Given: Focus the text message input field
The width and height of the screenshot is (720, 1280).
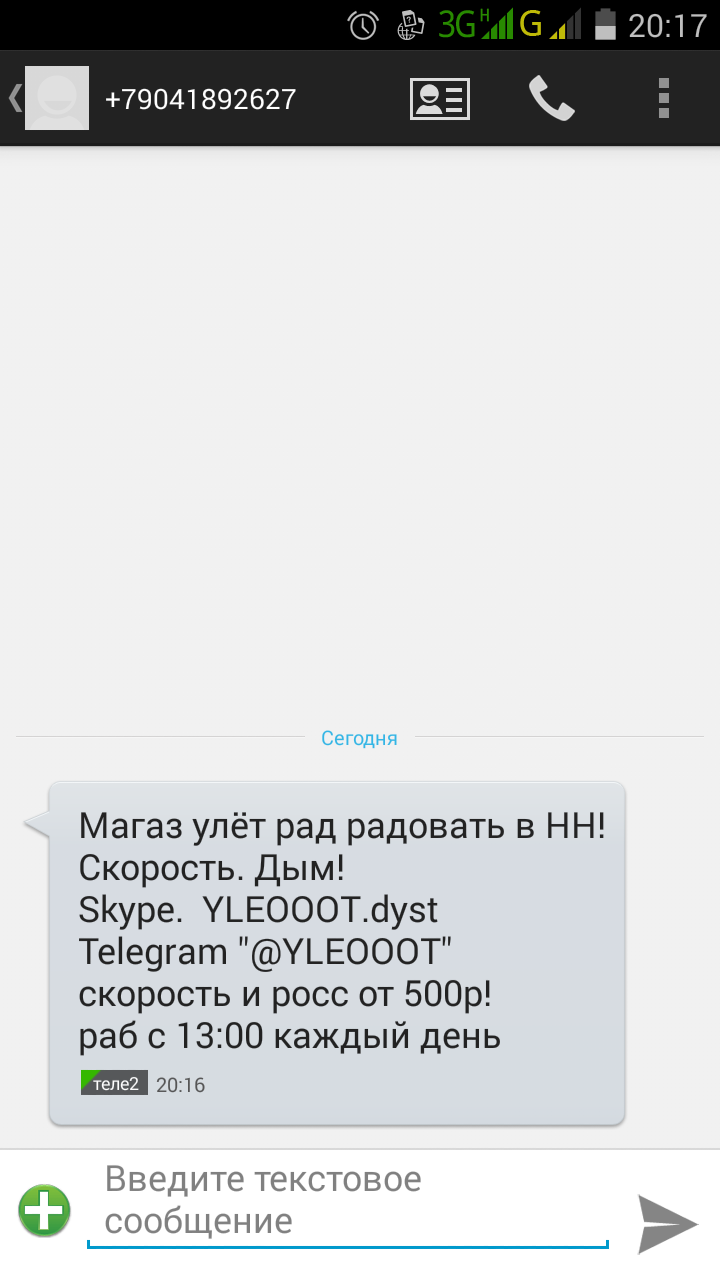Looking at the screenshot, I should tap(347, 1200).
